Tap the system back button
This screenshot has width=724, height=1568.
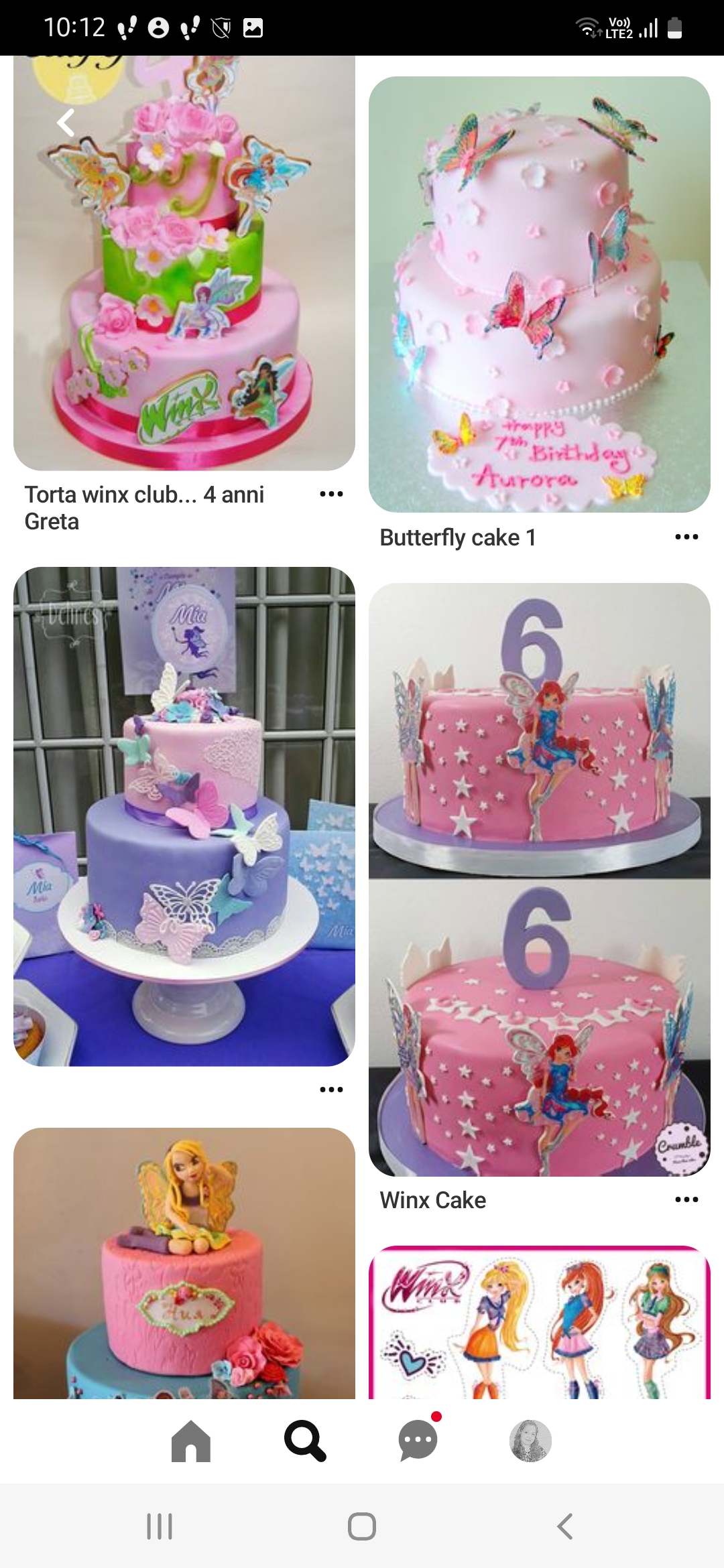pyautogui.click(x=564, y=1526)
